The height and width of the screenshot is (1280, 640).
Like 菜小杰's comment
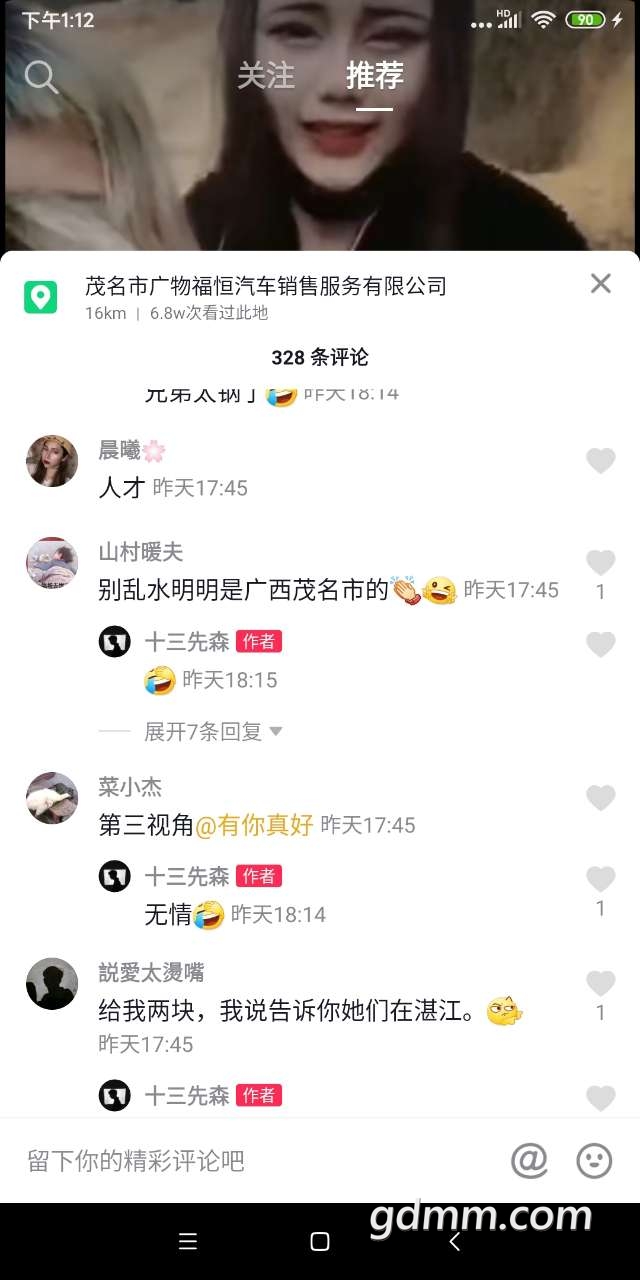click(600, 798)
